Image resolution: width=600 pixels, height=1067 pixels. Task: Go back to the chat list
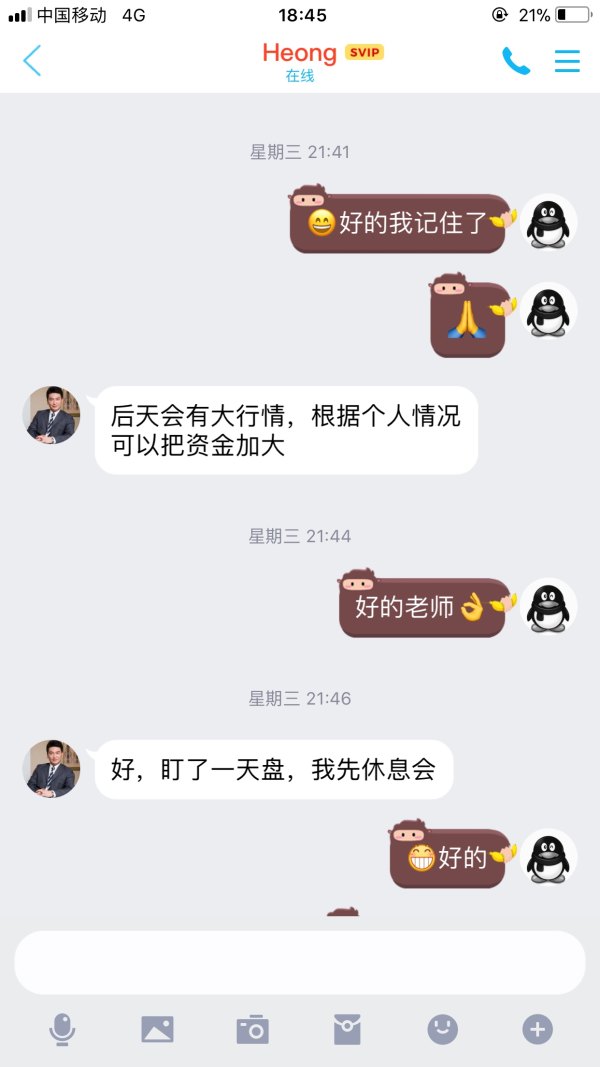32,60
